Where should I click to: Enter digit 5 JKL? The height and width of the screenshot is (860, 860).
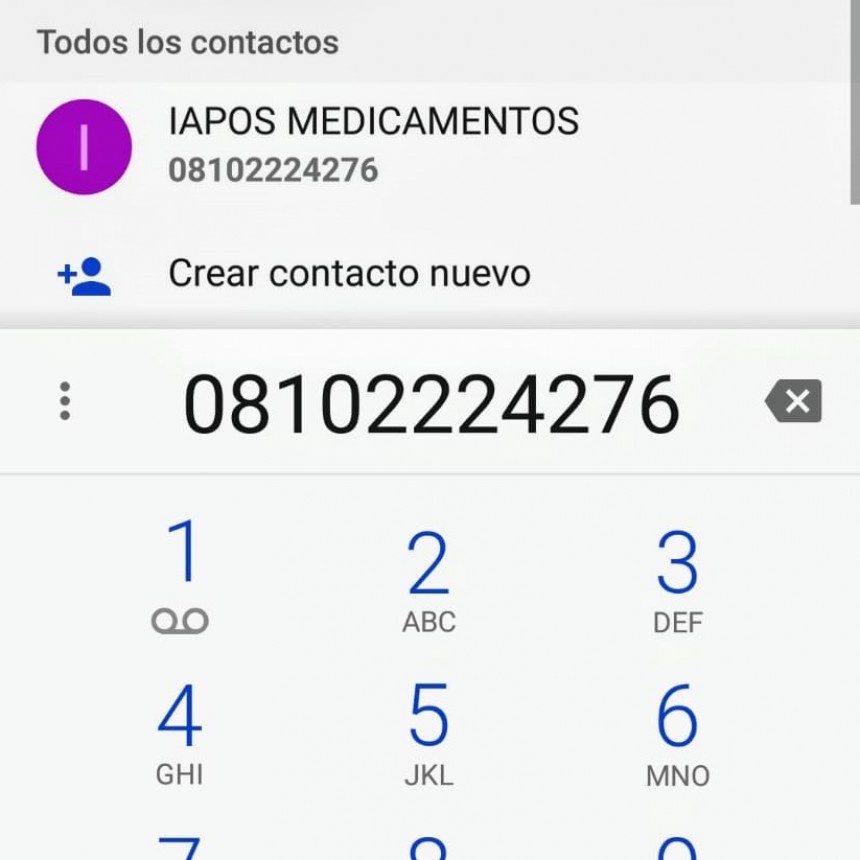(x=429, y=732)
